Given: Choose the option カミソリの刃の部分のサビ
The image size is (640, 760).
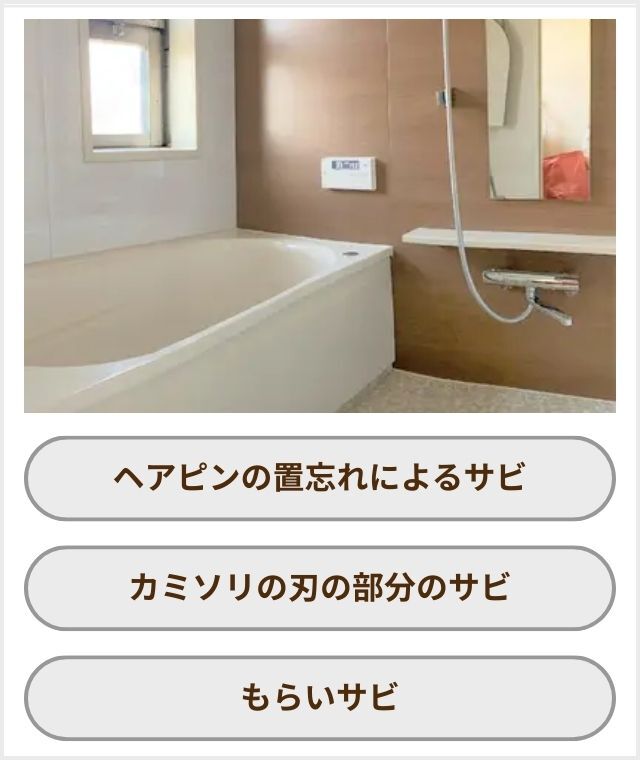Looking at the screenshot, I should 319,588.
